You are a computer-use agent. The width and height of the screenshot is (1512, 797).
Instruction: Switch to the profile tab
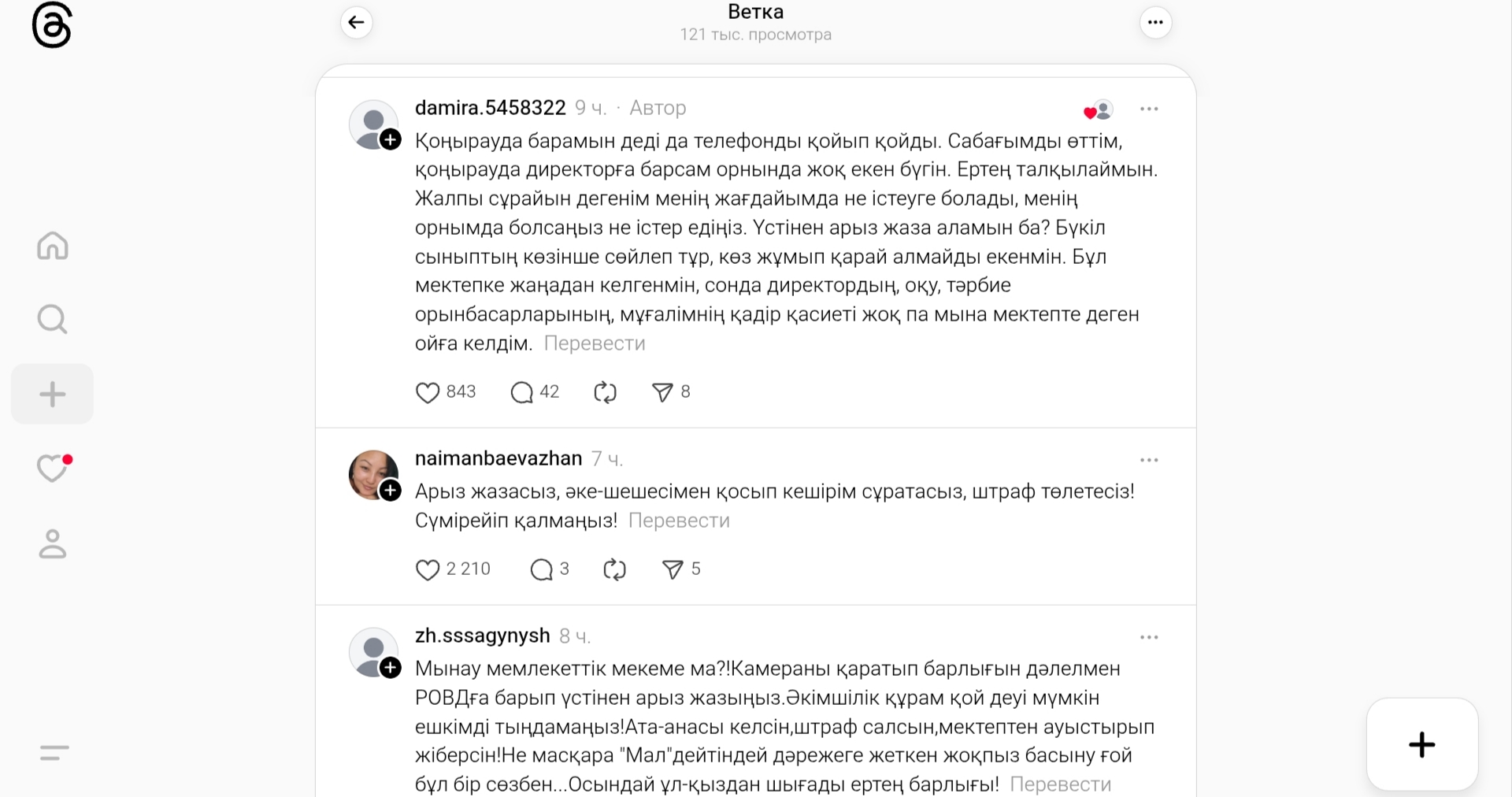pos(53,543)
